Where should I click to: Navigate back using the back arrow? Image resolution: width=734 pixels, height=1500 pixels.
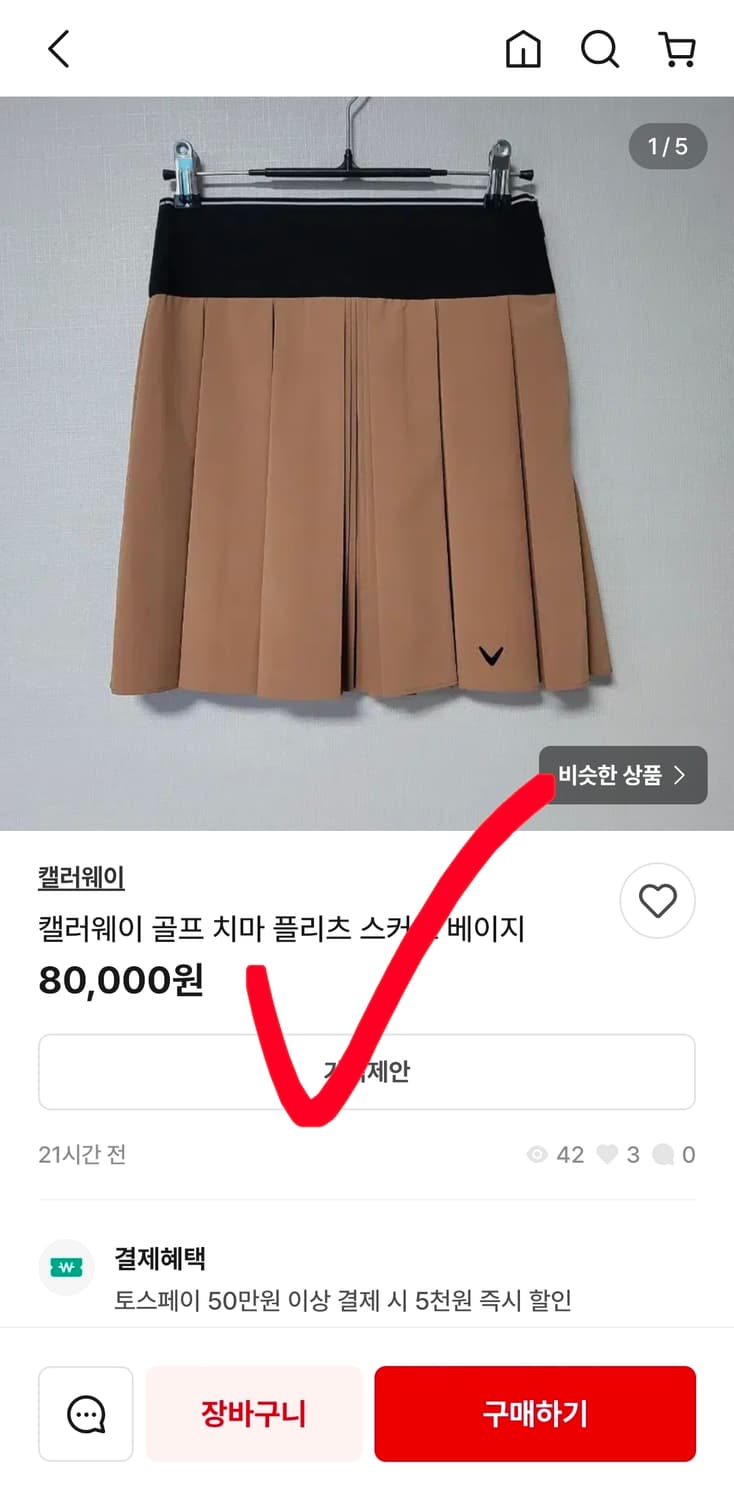58,47
